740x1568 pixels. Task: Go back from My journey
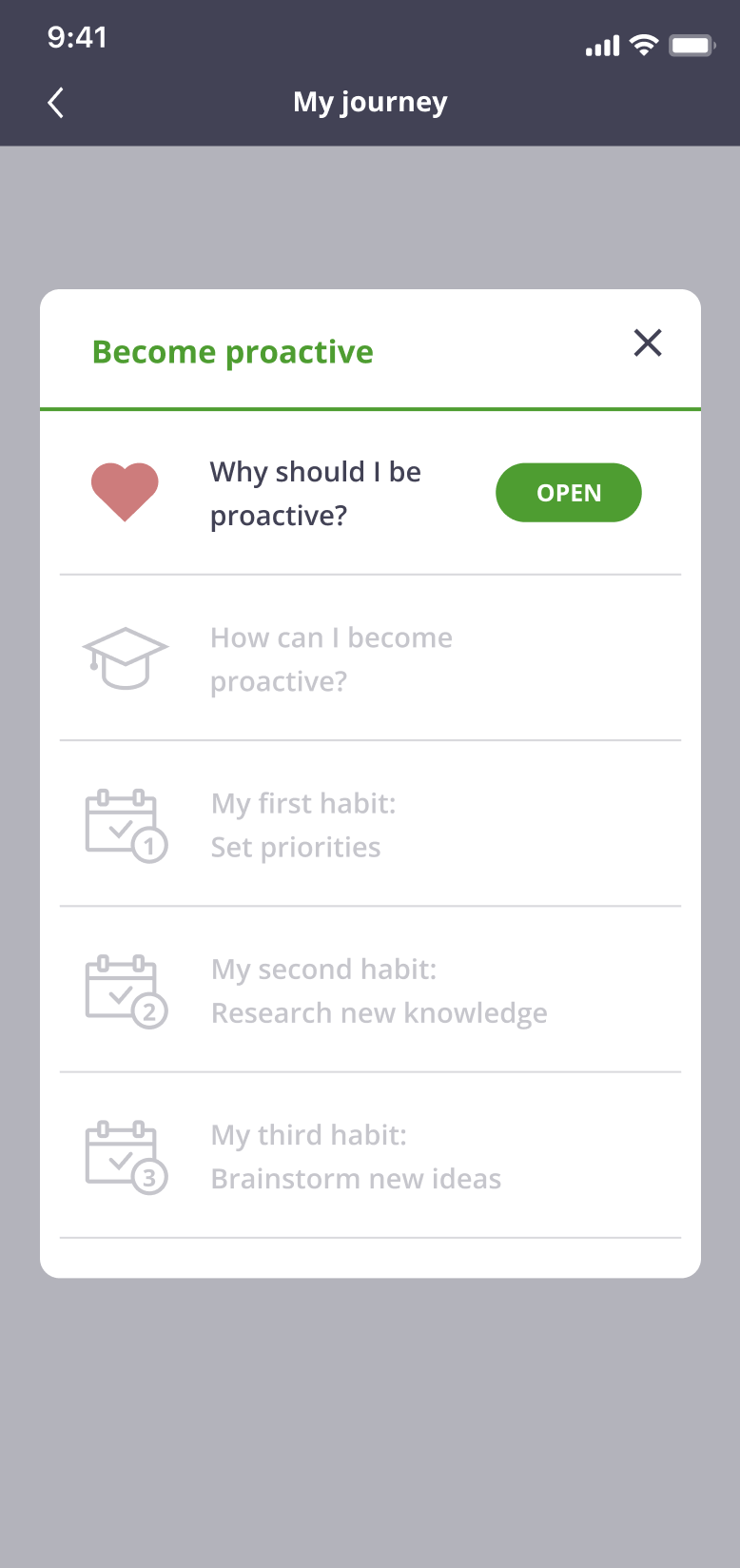[56, 103]
